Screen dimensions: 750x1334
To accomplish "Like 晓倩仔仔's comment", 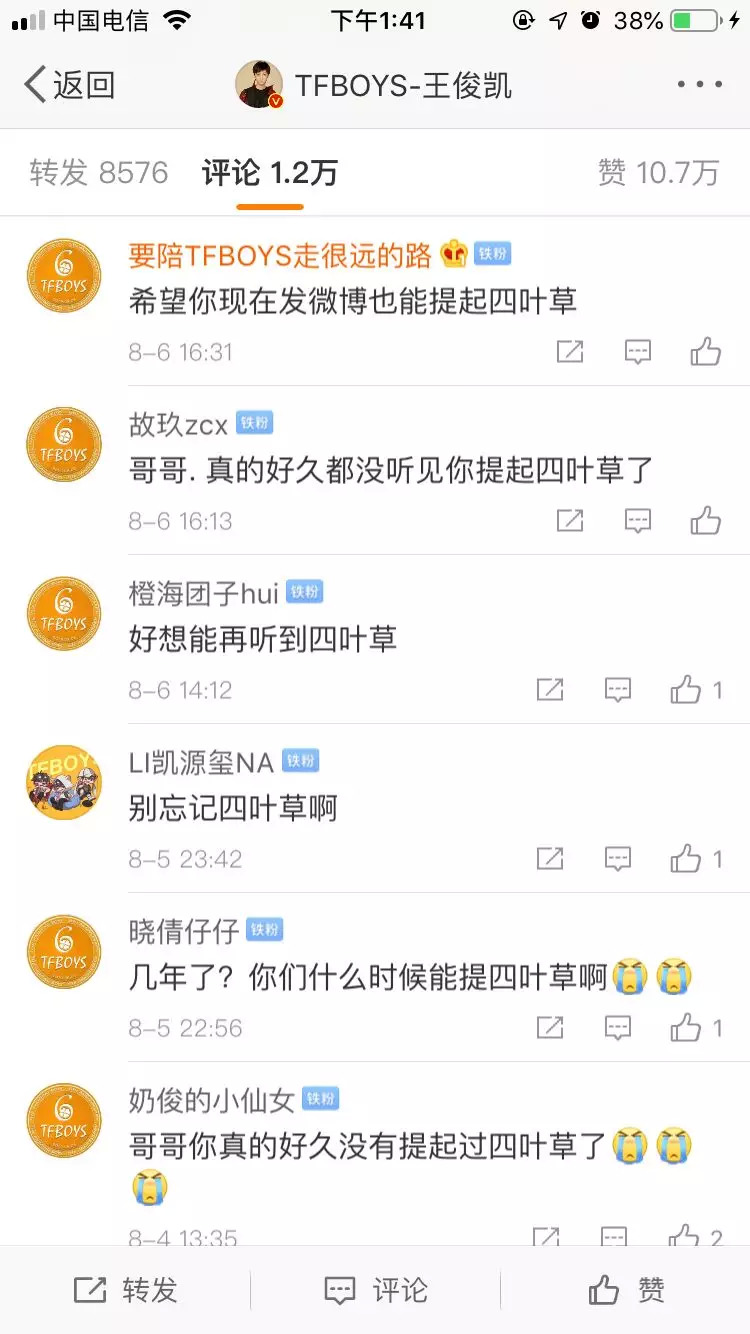I will [x=687, y=1027].
